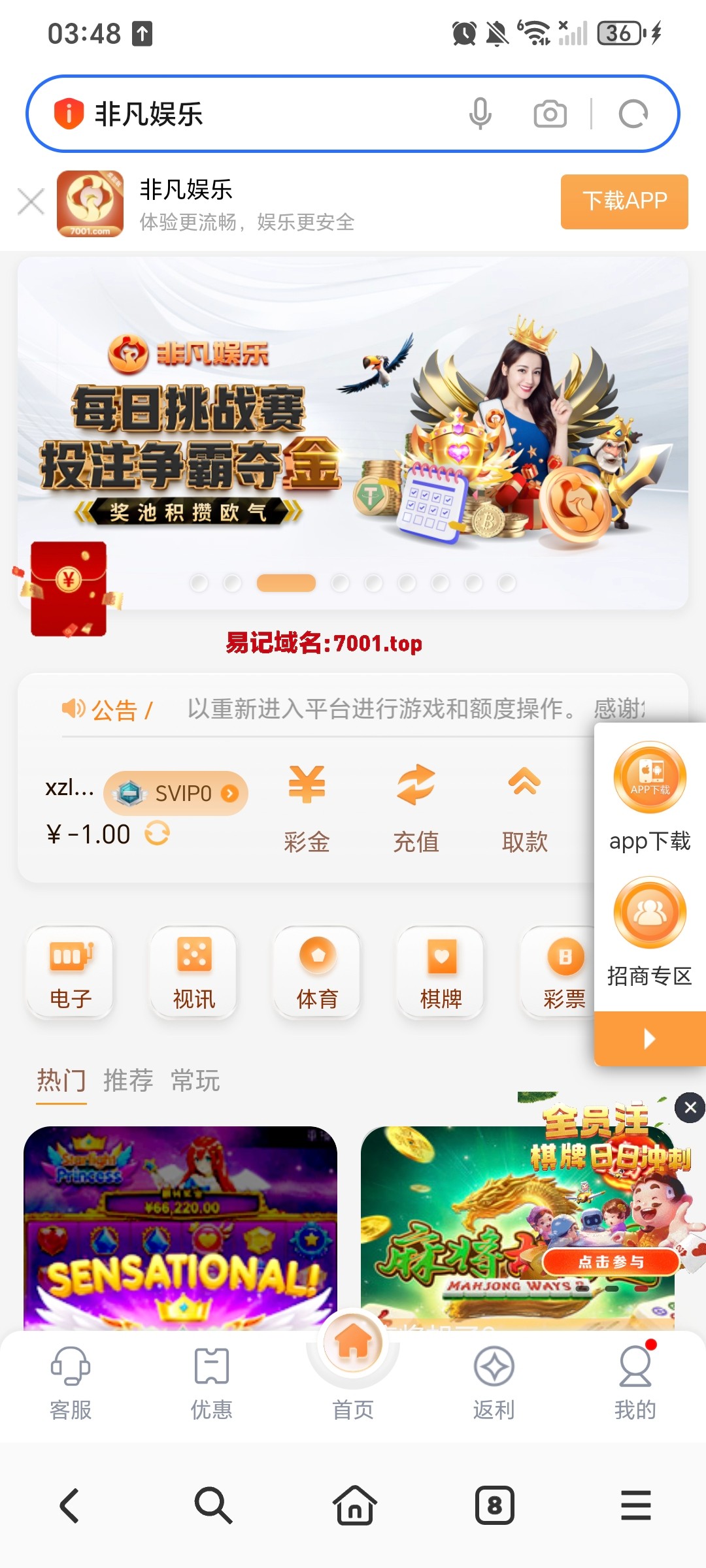The height and width of the screenshot is (1568, 706).
Task: Open the SVIP0 level badge
Action: click(x=176, y=793)
